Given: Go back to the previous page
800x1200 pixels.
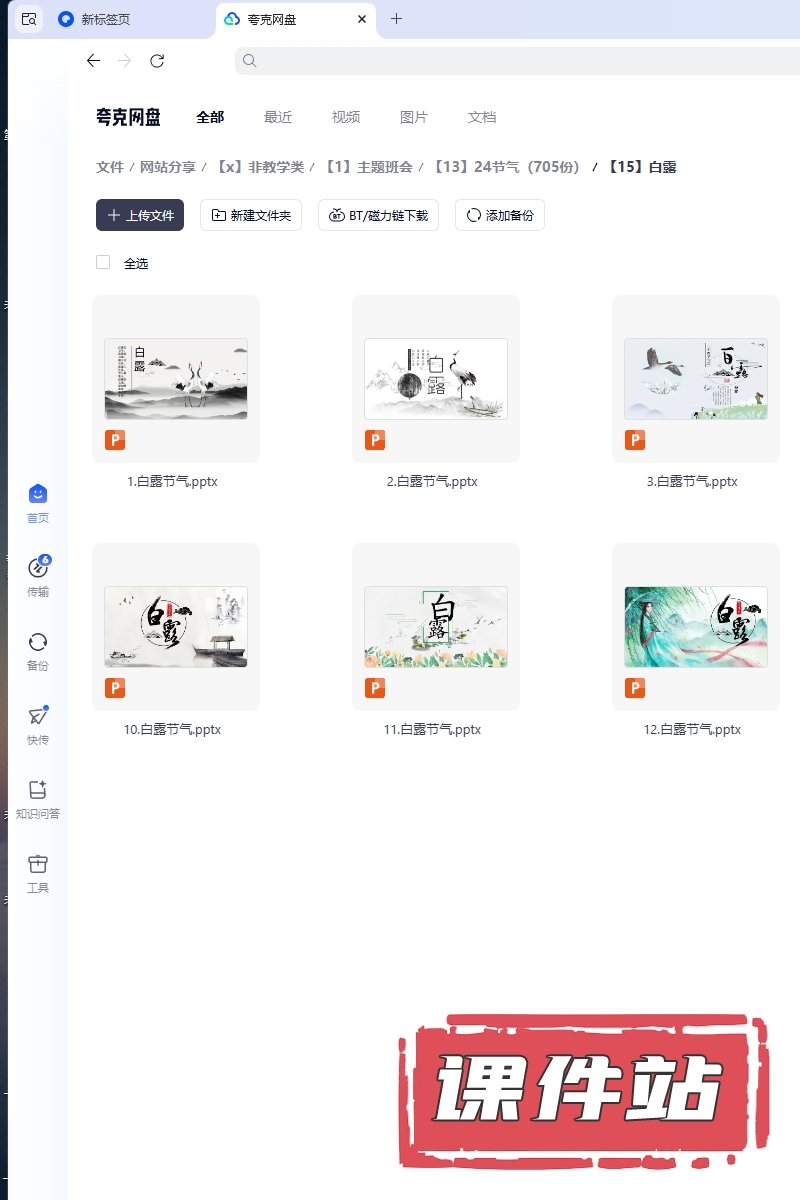Looking at the screenshot, I should [x=93, y=61].
